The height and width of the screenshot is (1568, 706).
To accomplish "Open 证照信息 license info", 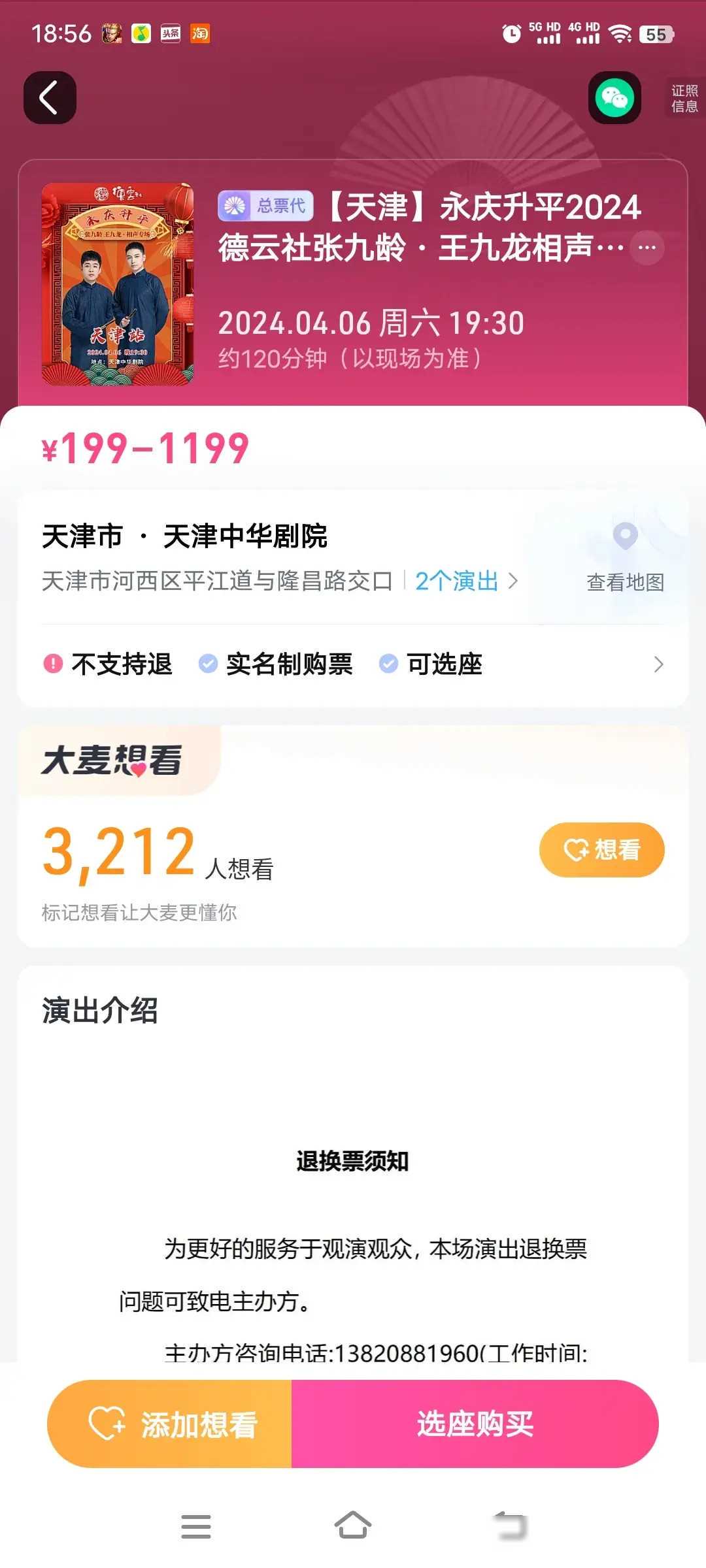I will (x=684, y=99).
